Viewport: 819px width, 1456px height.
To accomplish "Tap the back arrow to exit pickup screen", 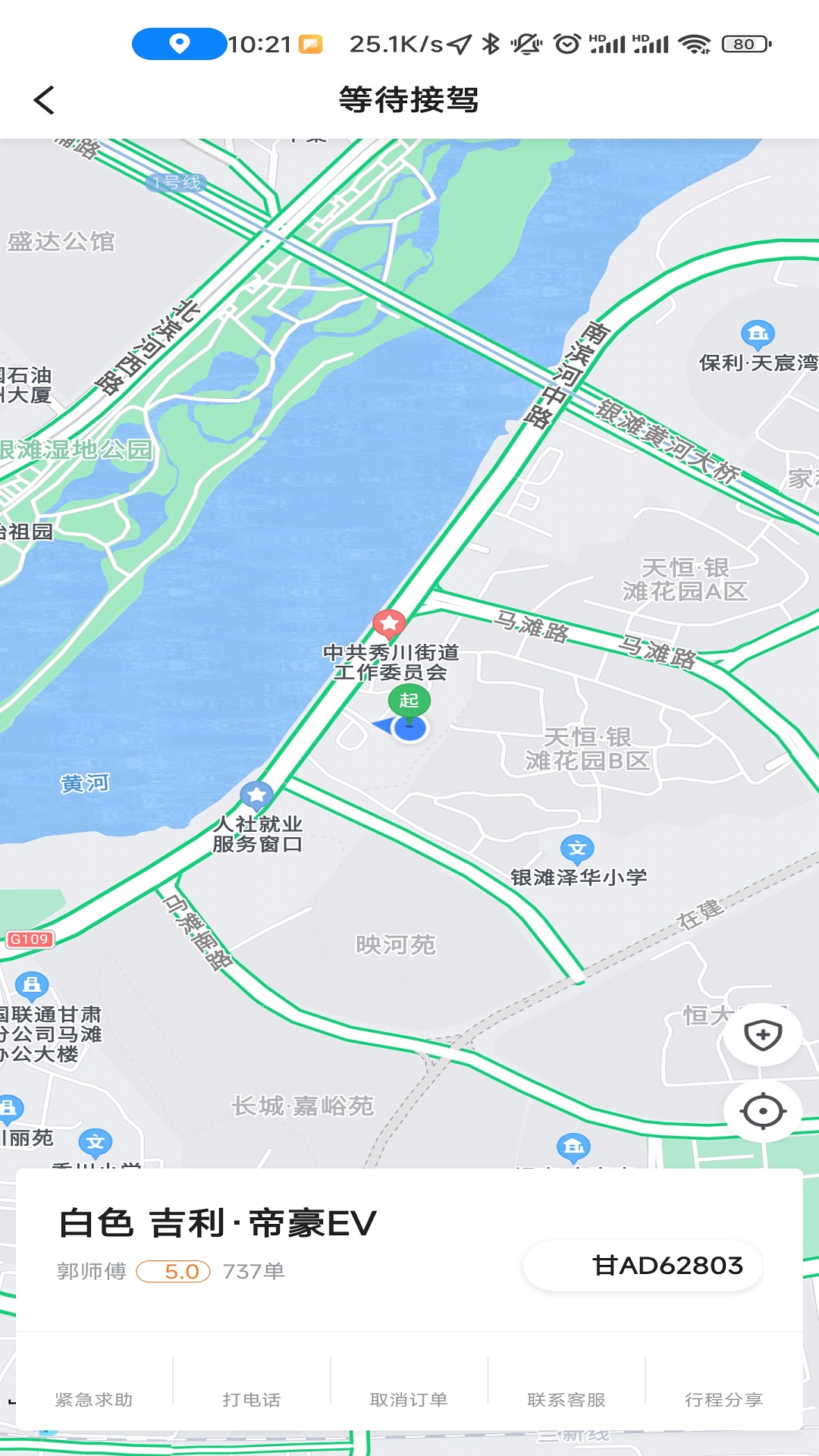I will coord(45,99).
